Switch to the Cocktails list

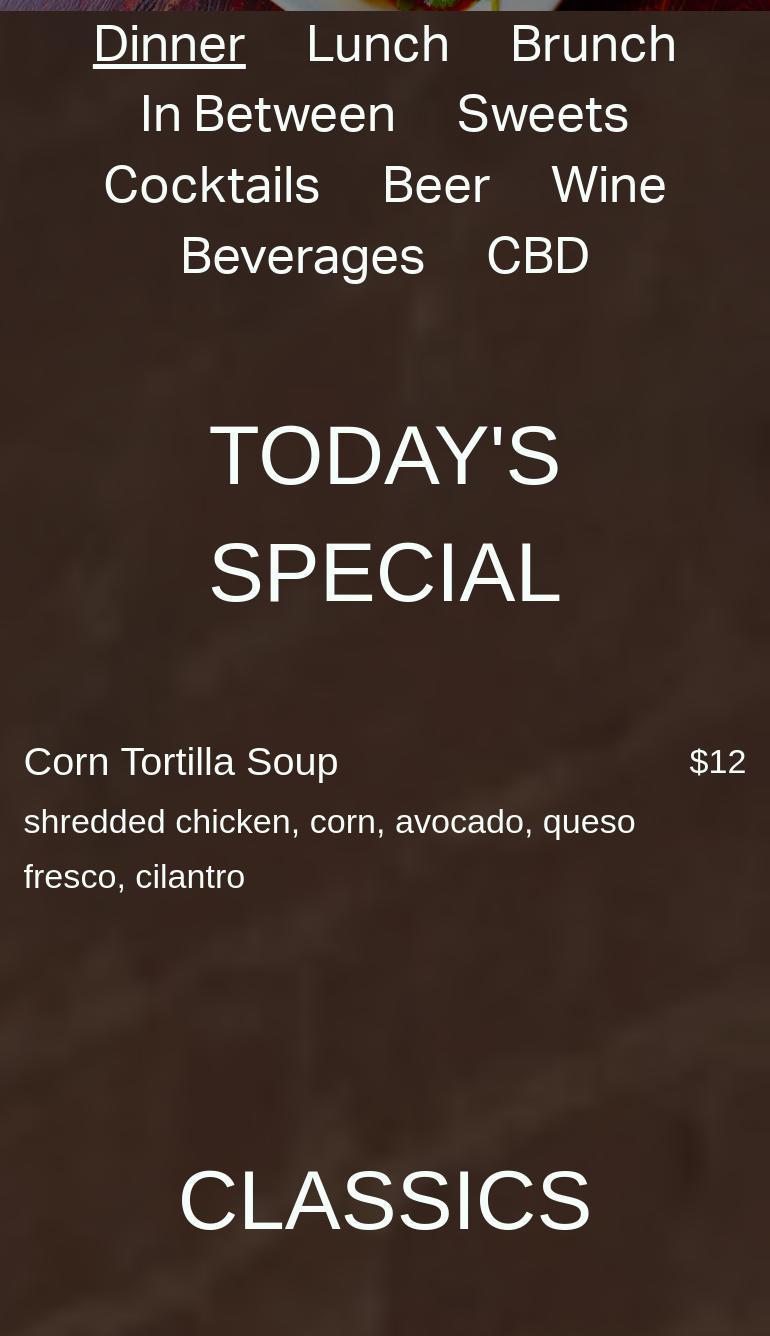(x=212, y=186)
